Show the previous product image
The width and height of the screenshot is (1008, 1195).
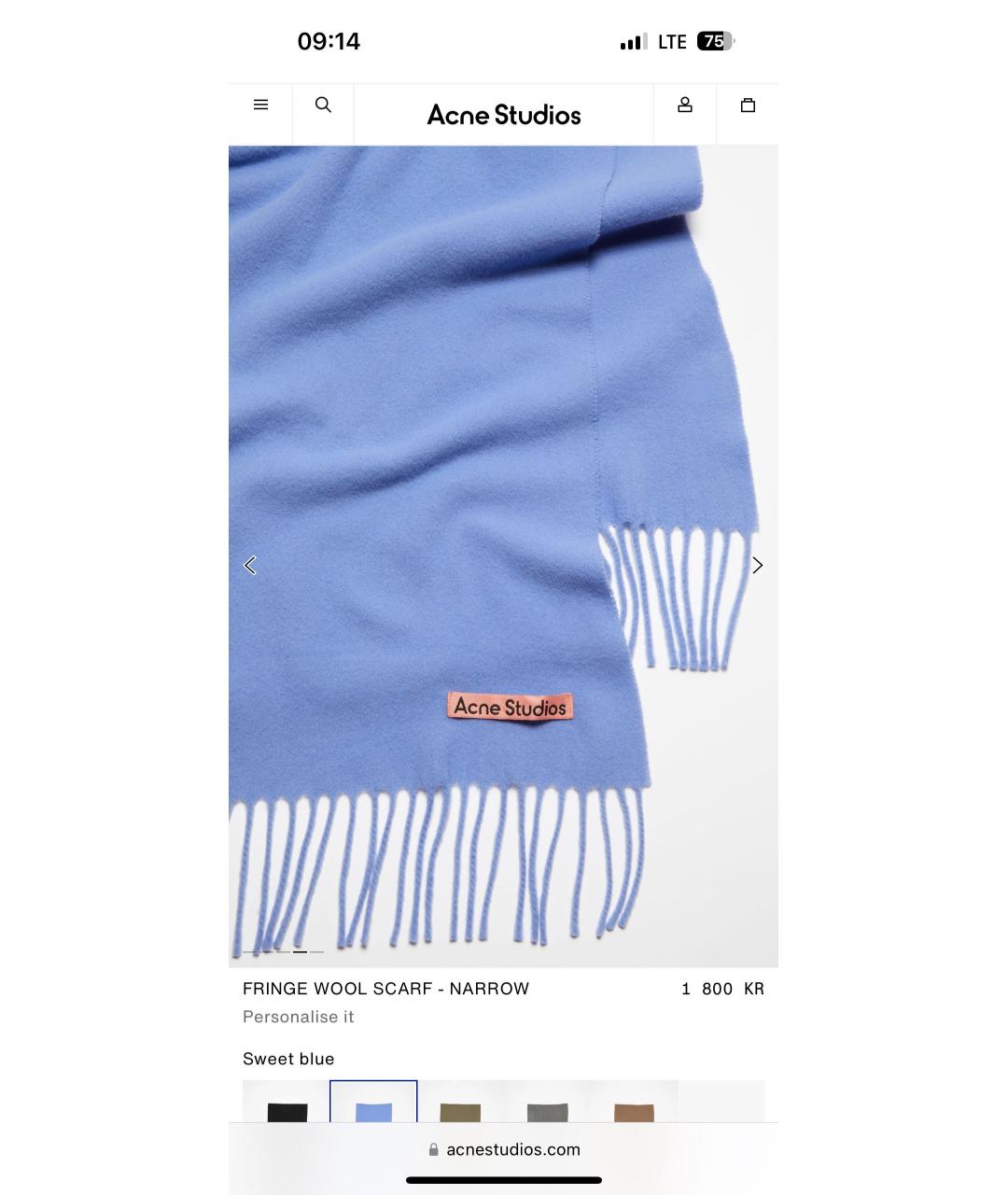point(249,565)
